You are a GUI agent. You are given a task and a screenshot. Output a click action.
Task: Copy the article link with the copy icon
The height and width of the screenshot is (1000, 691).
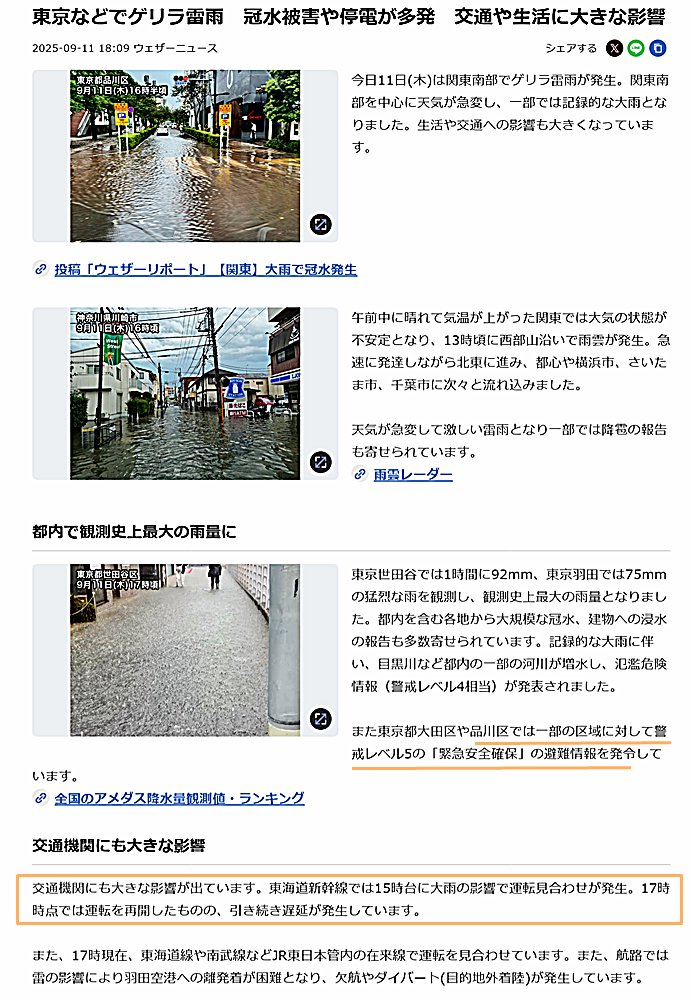pyautogui.click(x=658, y=48)
